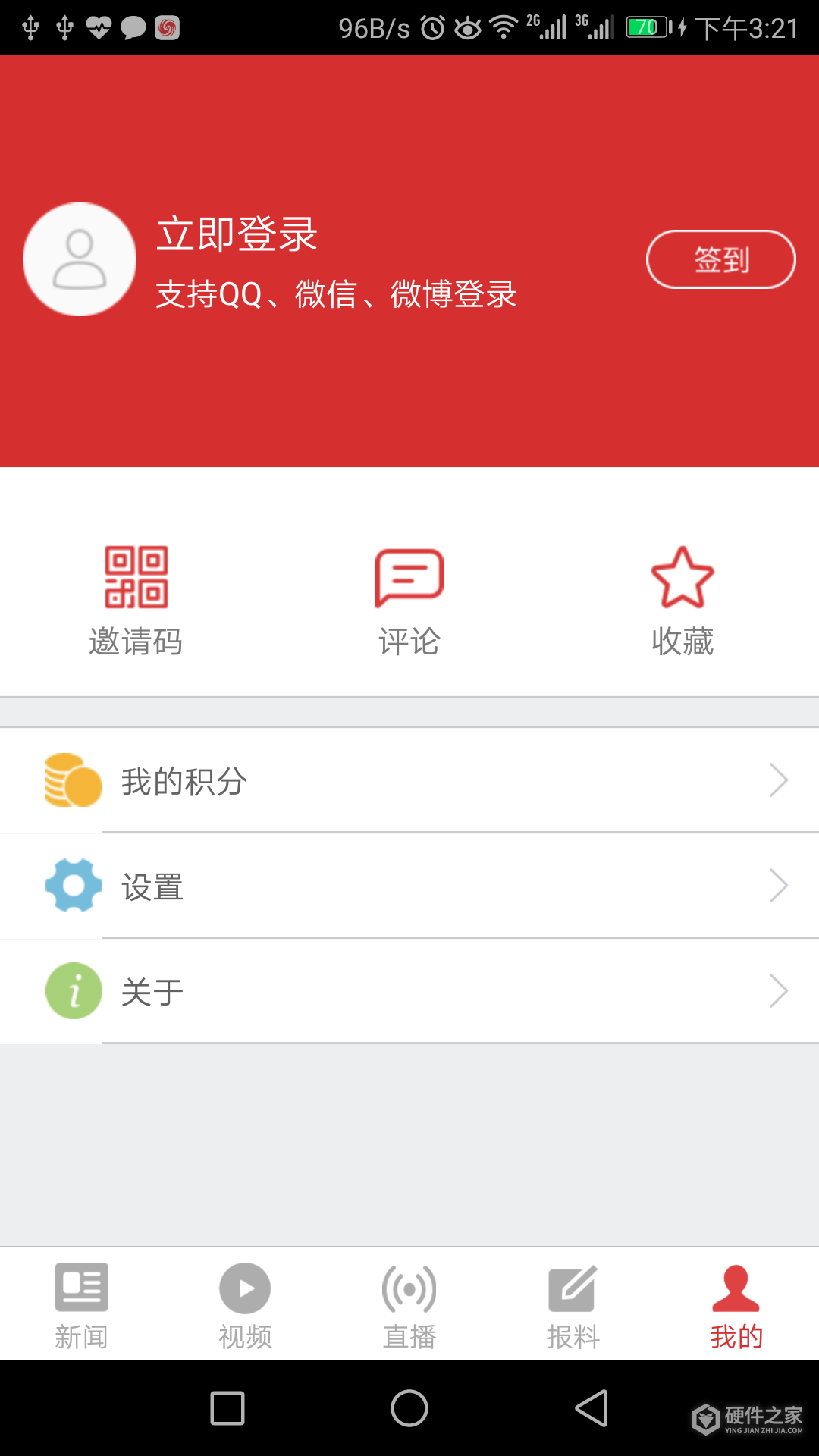Click the green info icon beside 关于
Screen dimensions: 819x1456
[x=72, y=990]
